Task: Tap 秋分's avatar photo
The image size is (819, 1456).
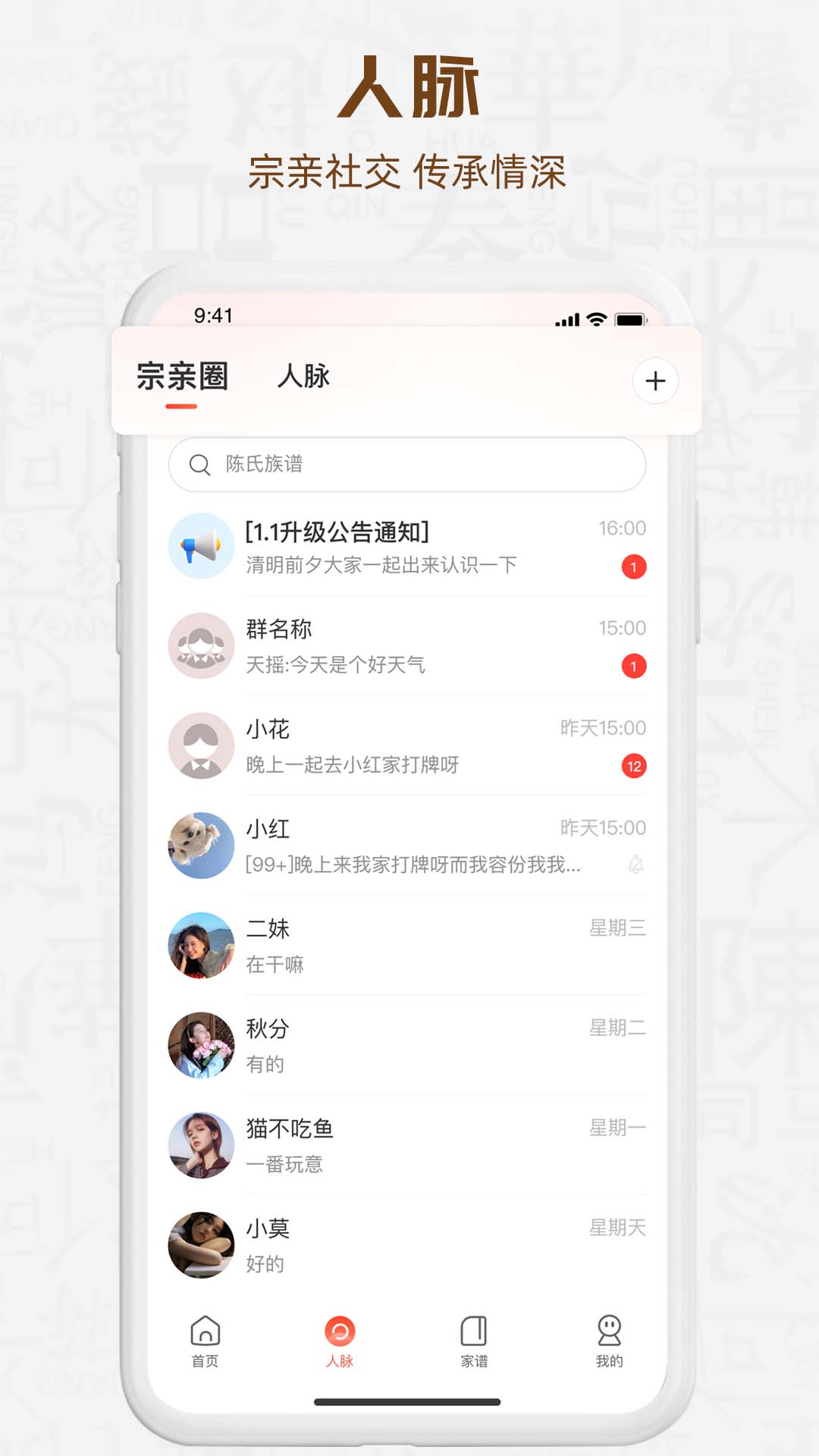Action: [x=200, y=1043]
